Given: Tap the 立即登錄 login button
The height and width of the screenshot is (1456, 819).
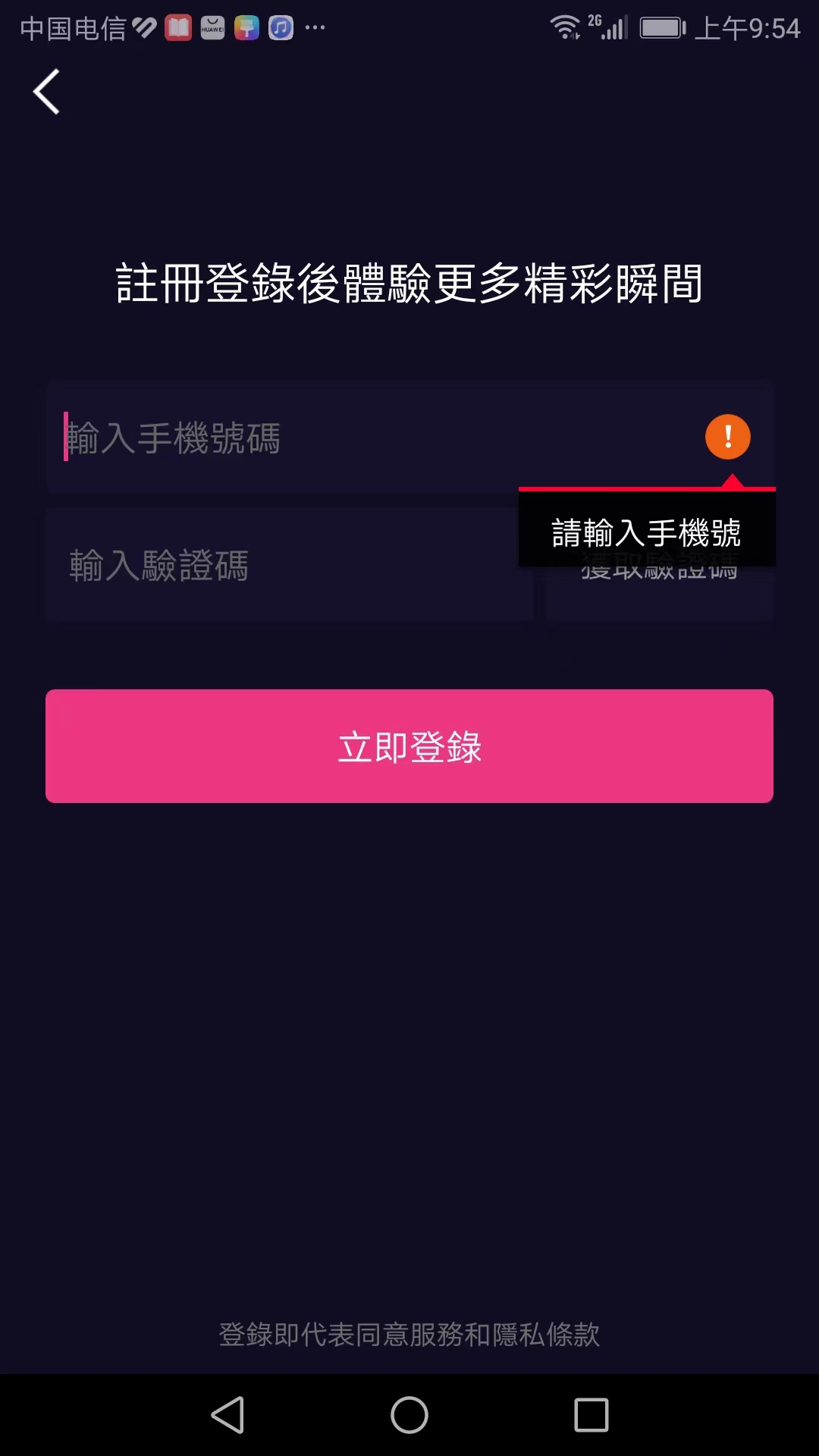Looking at the screenshot, I should (409, 746).
